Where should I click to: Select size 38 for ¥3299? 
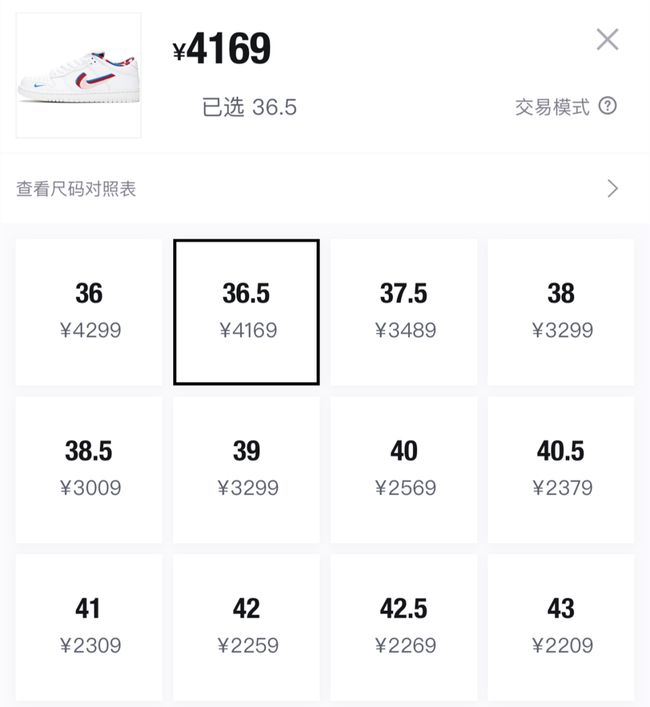pyautogui.click(x=561, y=311)
